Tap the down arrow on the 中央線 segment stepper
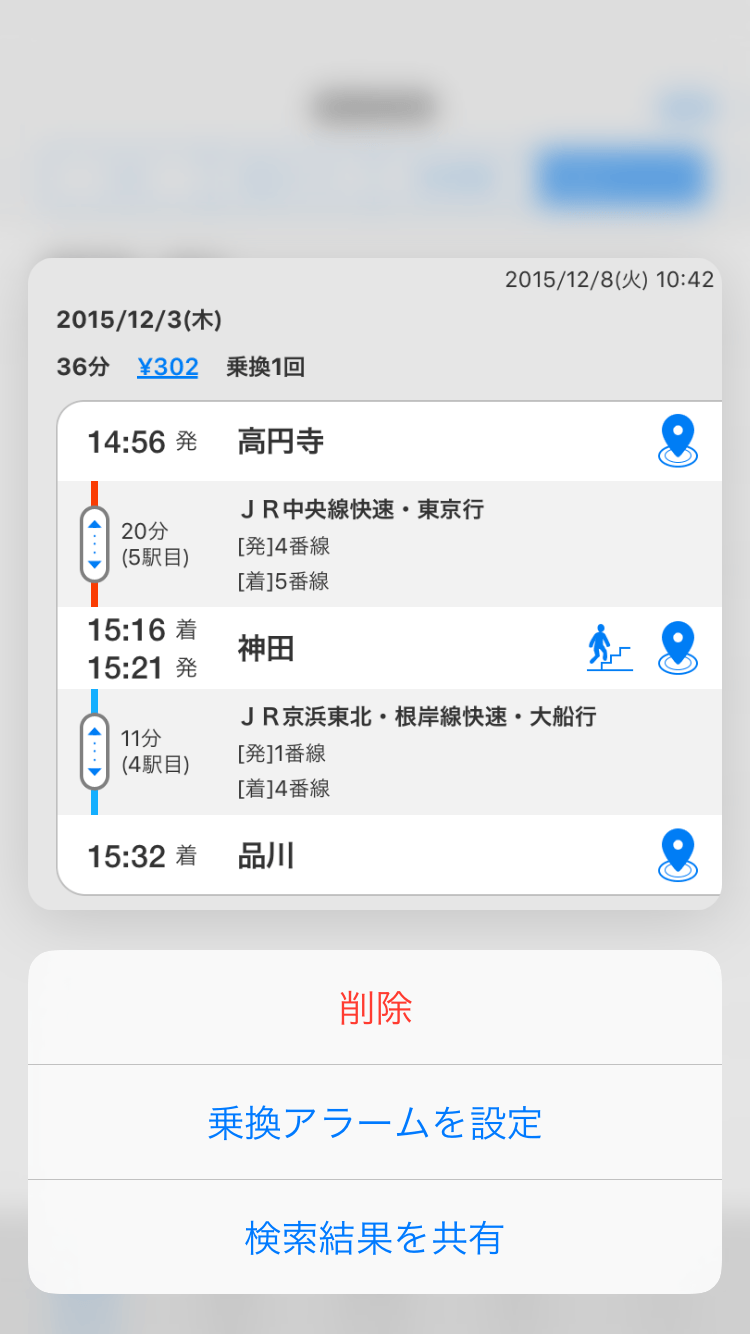The image size is (750, 1334). [x=94, y=567]
